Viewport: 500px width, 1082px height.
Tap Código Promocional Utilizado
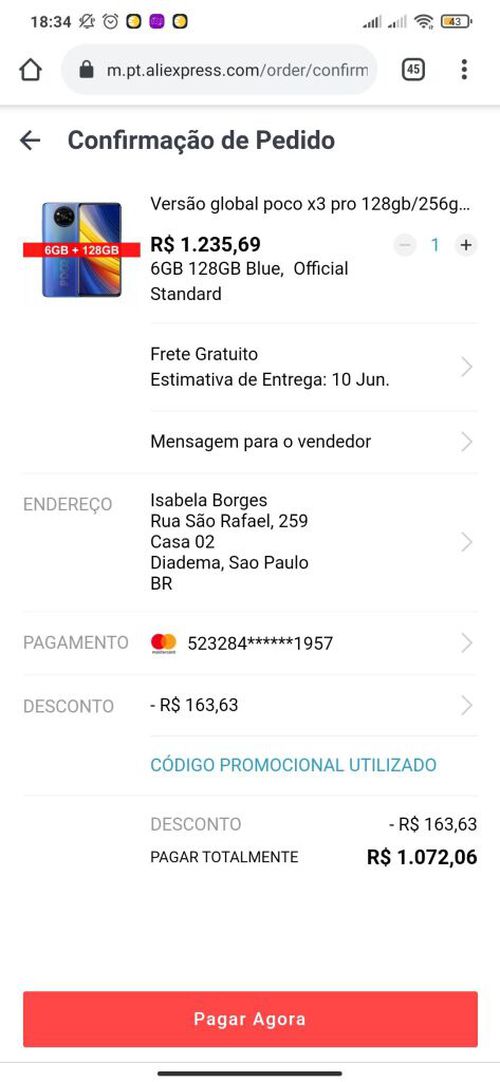click(x=293, y=765)
